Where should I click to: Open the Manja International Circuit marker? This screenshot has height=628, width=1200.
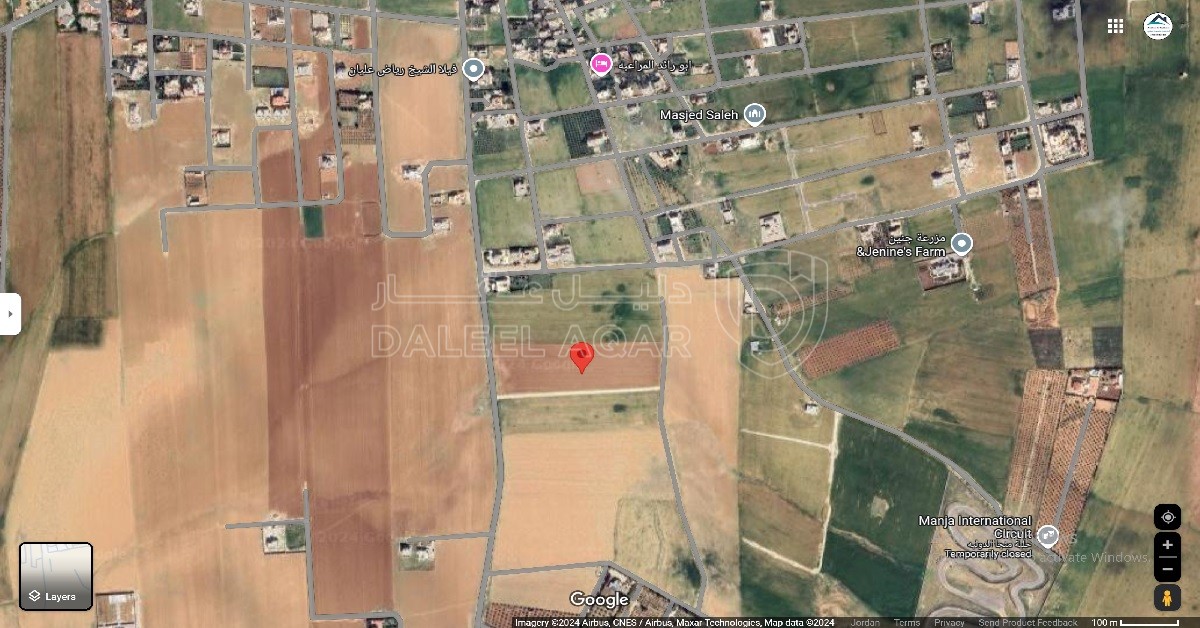tap(1047, 535)
